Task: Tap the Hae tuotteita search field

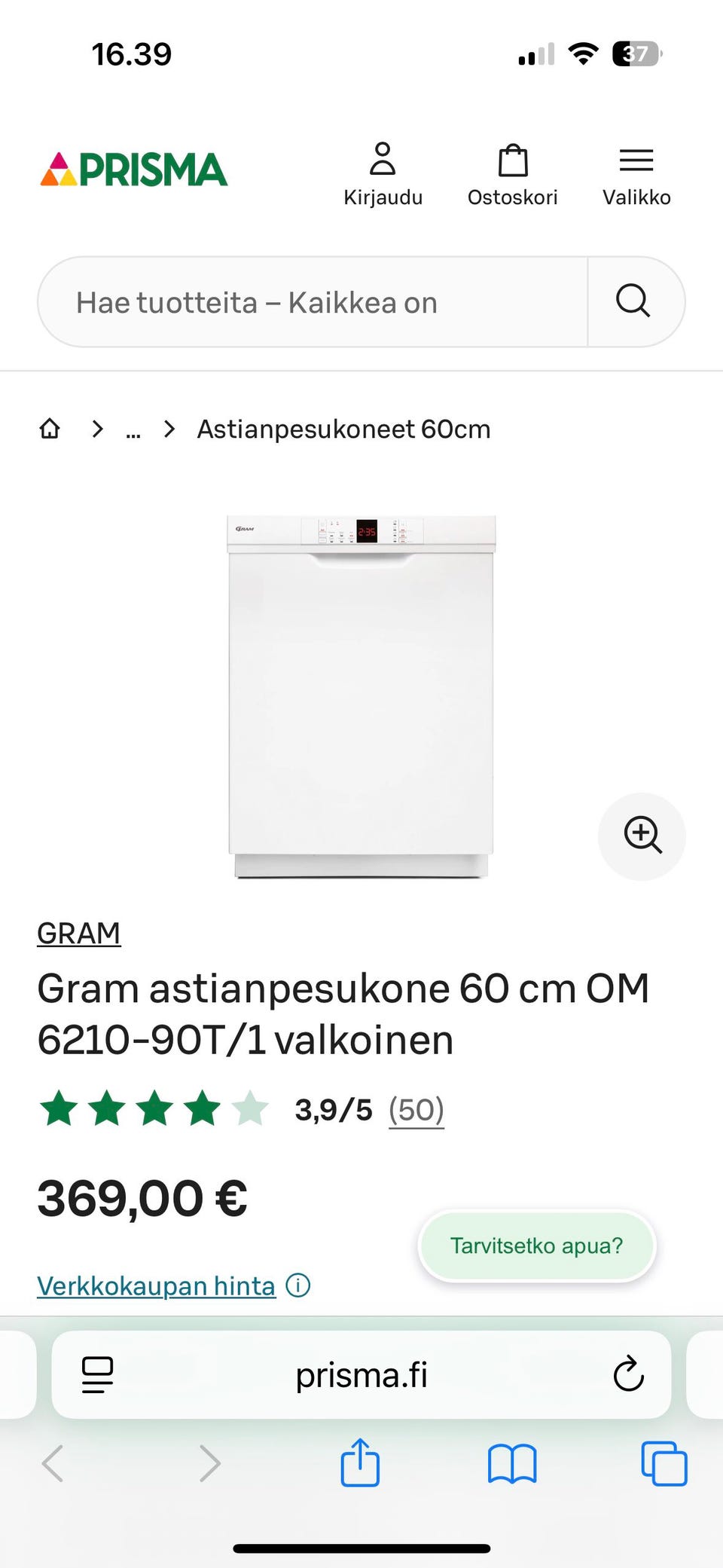Action: pyautogui.click(x=313, y=302)
